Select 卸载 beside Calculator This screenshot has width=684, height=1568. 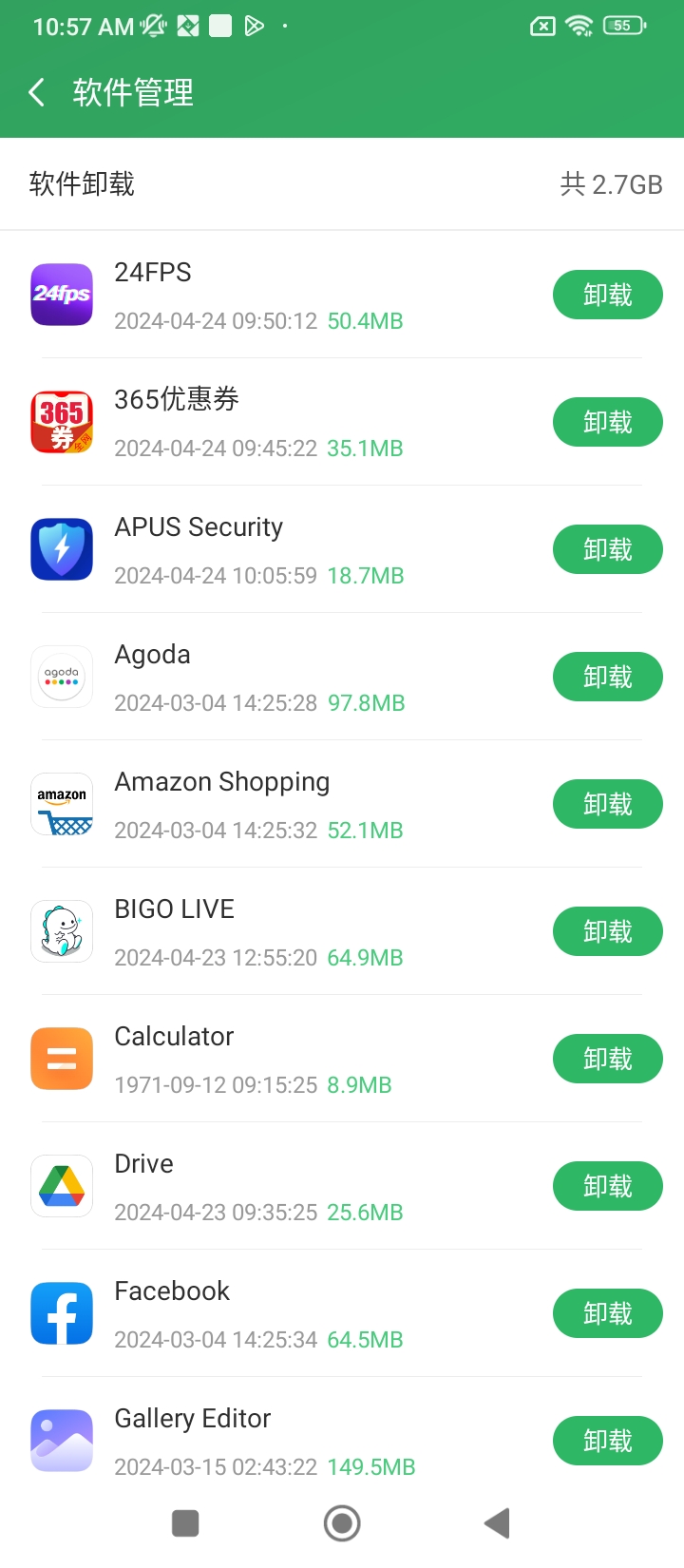tap(607, 1059)
